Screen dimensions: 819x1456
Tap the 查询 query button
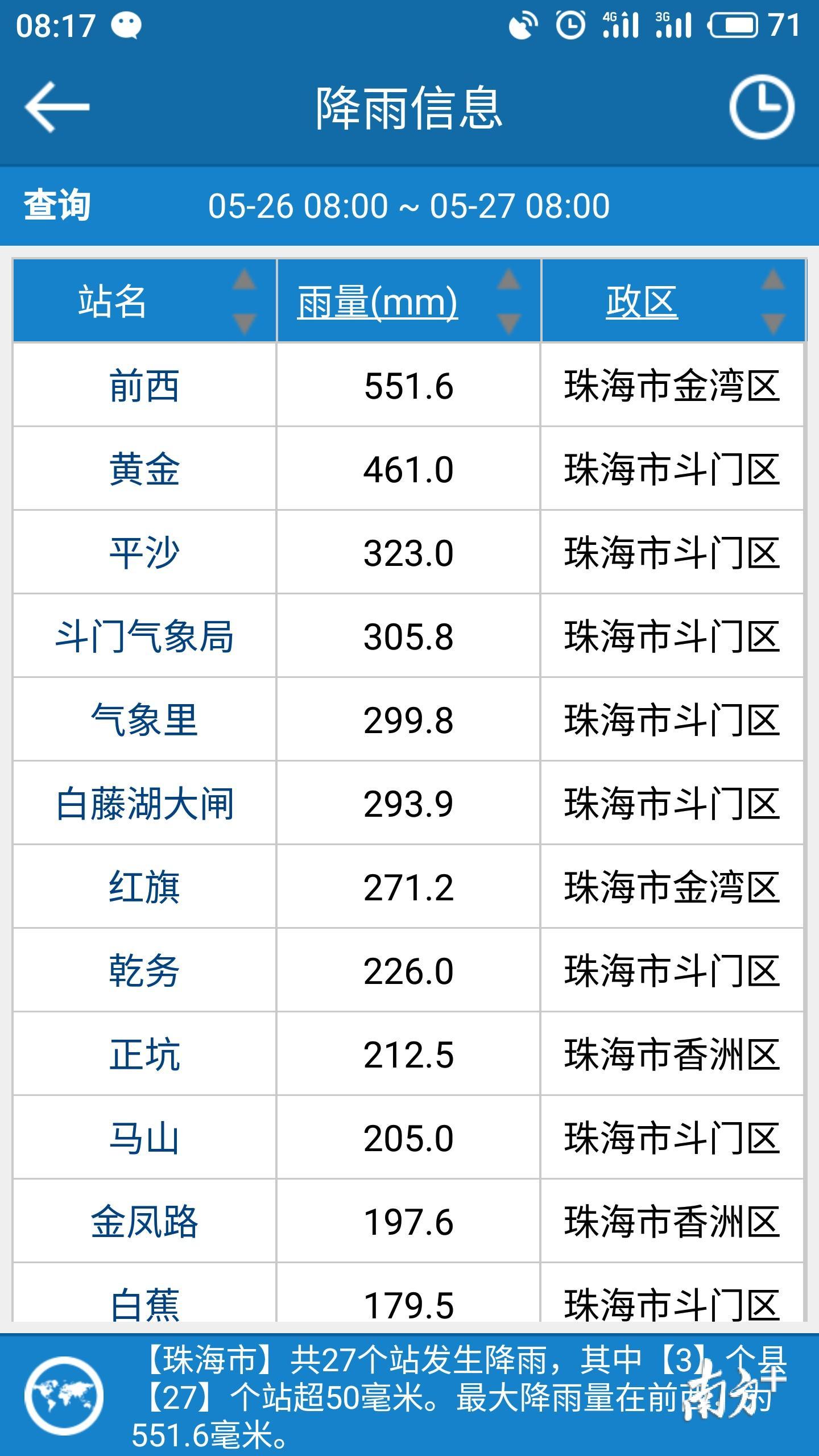click(x=57, y=205)
